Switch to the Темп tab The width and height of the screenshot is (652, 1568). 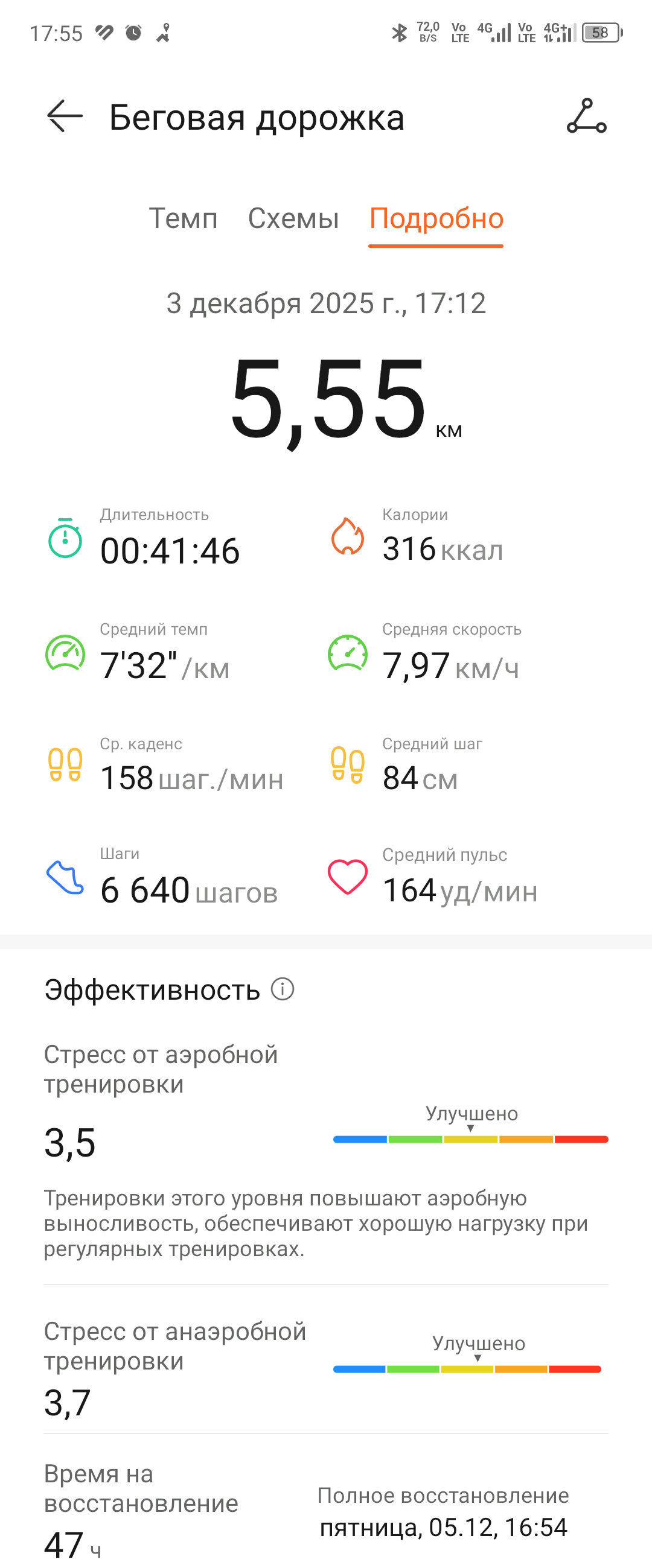(184, 218)
